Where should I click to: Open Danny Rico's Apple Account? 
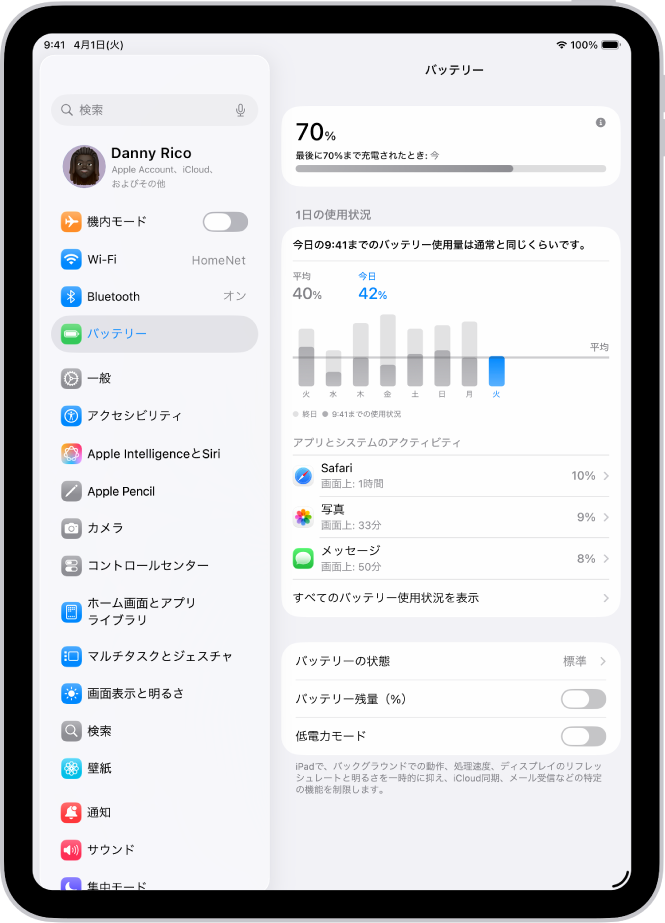(x=154, y=166)
